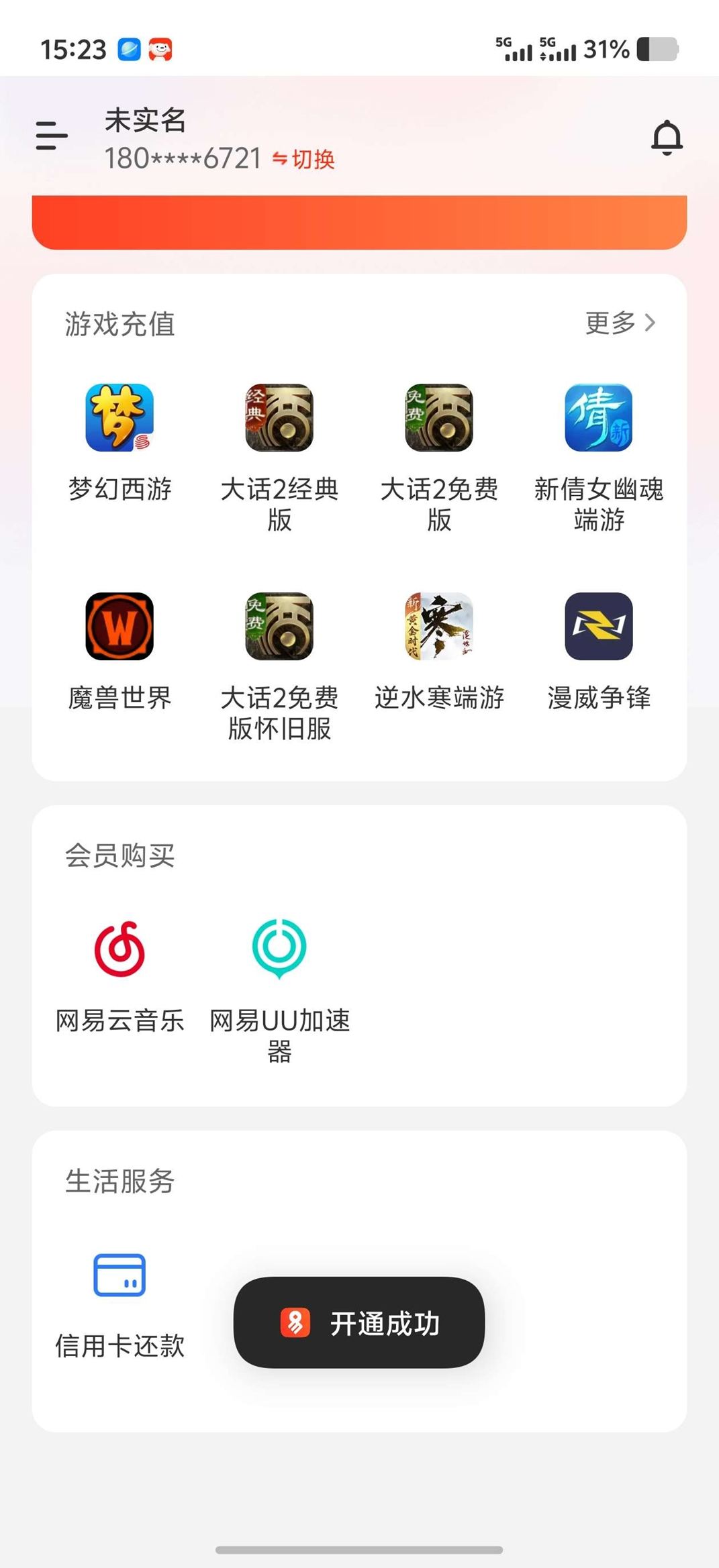Tap 切换 to switch account
719x1568 pixels.
304,160
